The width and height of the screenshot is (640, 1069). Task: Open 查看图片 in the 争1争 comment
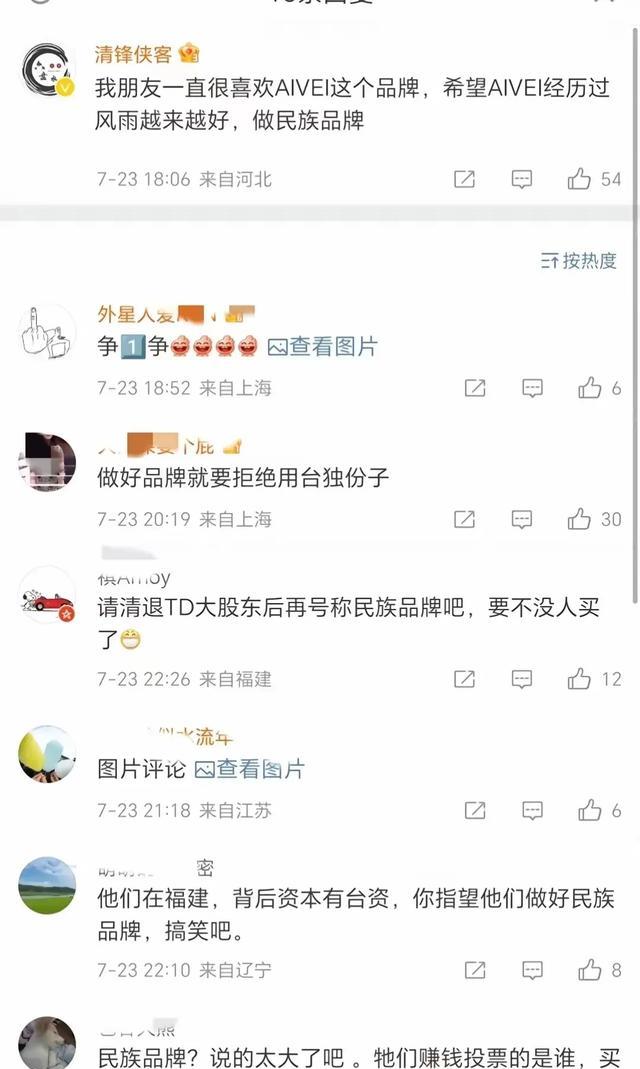coord(323,347)
